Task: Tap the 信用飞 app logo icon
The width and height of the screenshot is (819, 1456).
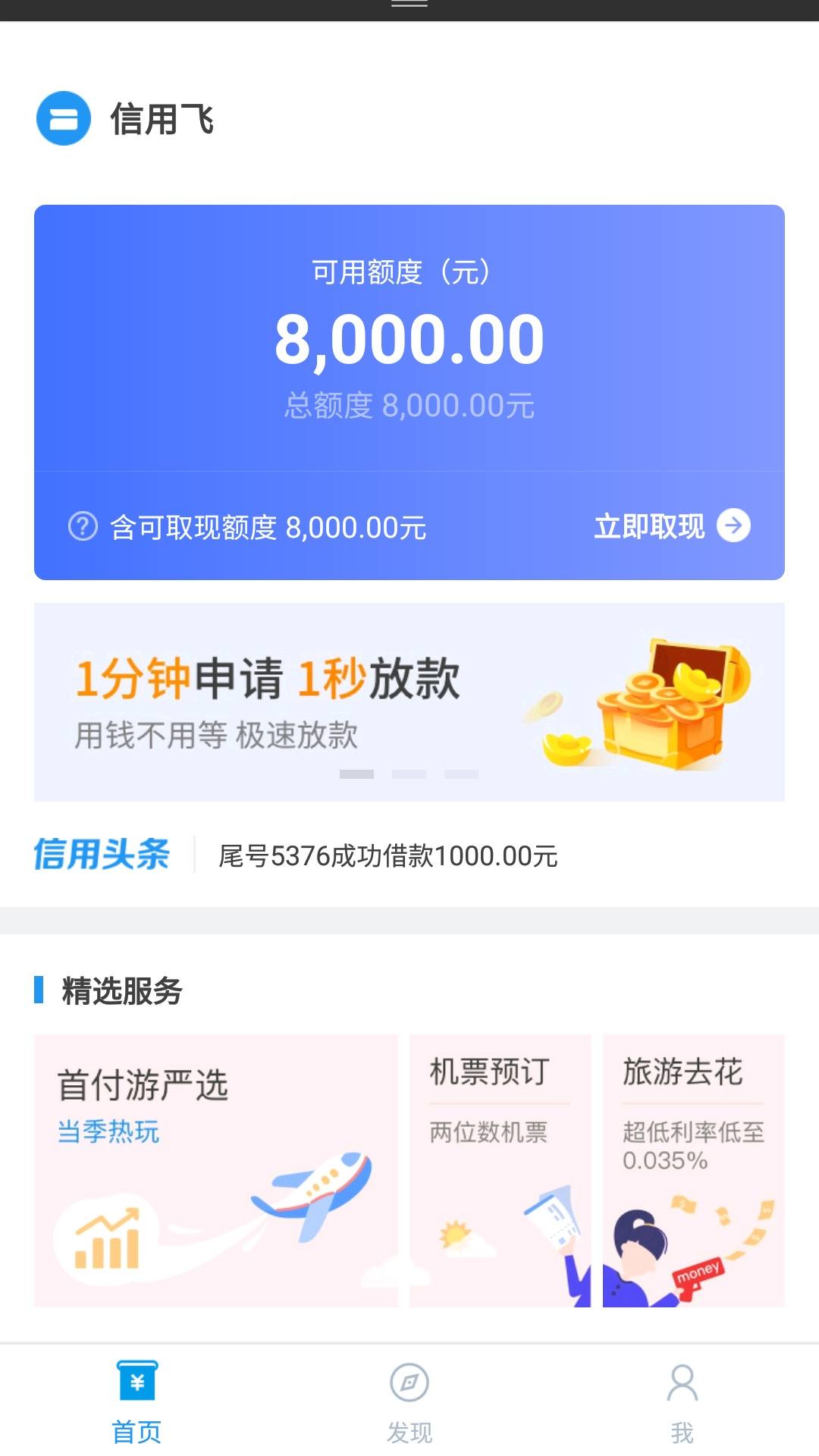Action: tap(64, 119)
